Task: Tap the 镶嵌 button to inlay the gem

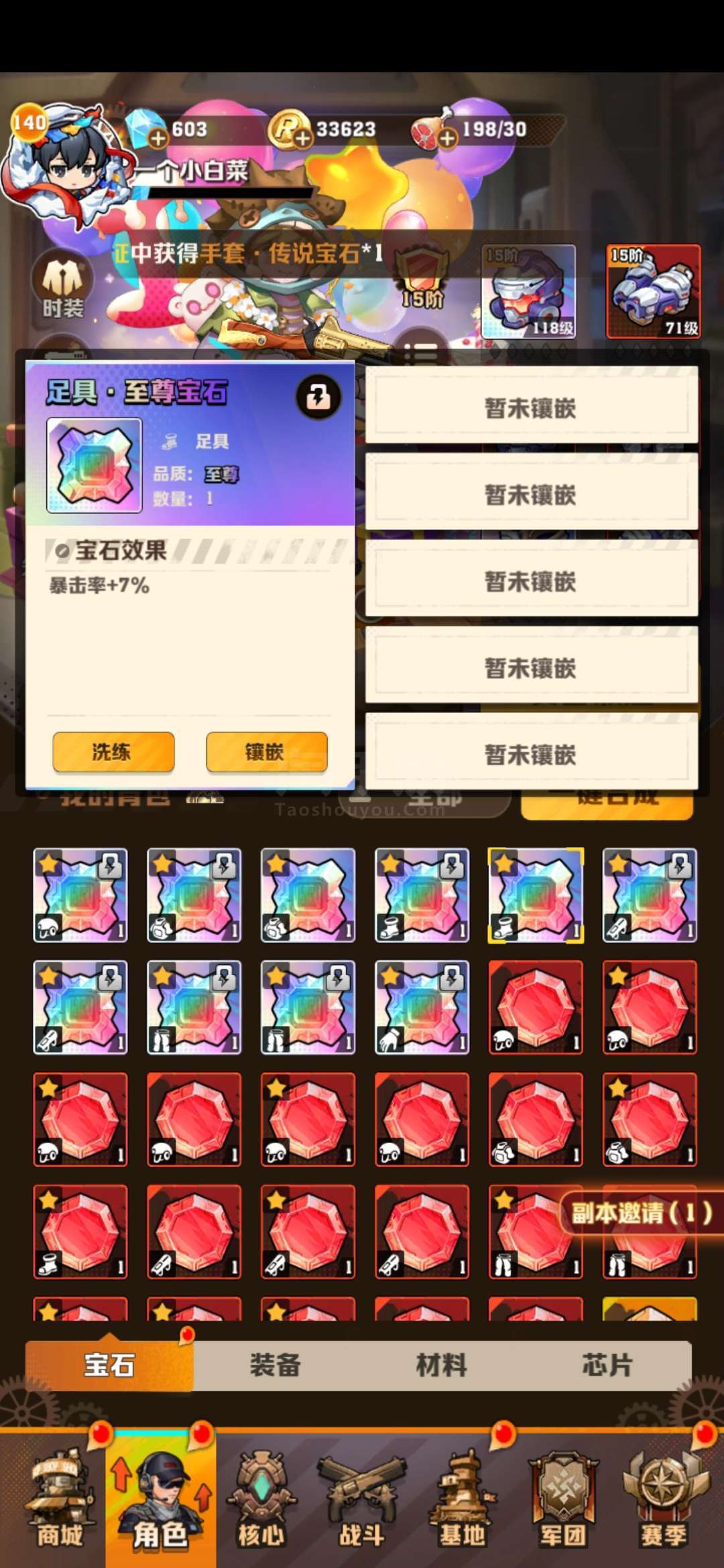Action: [x=266, y=752]
